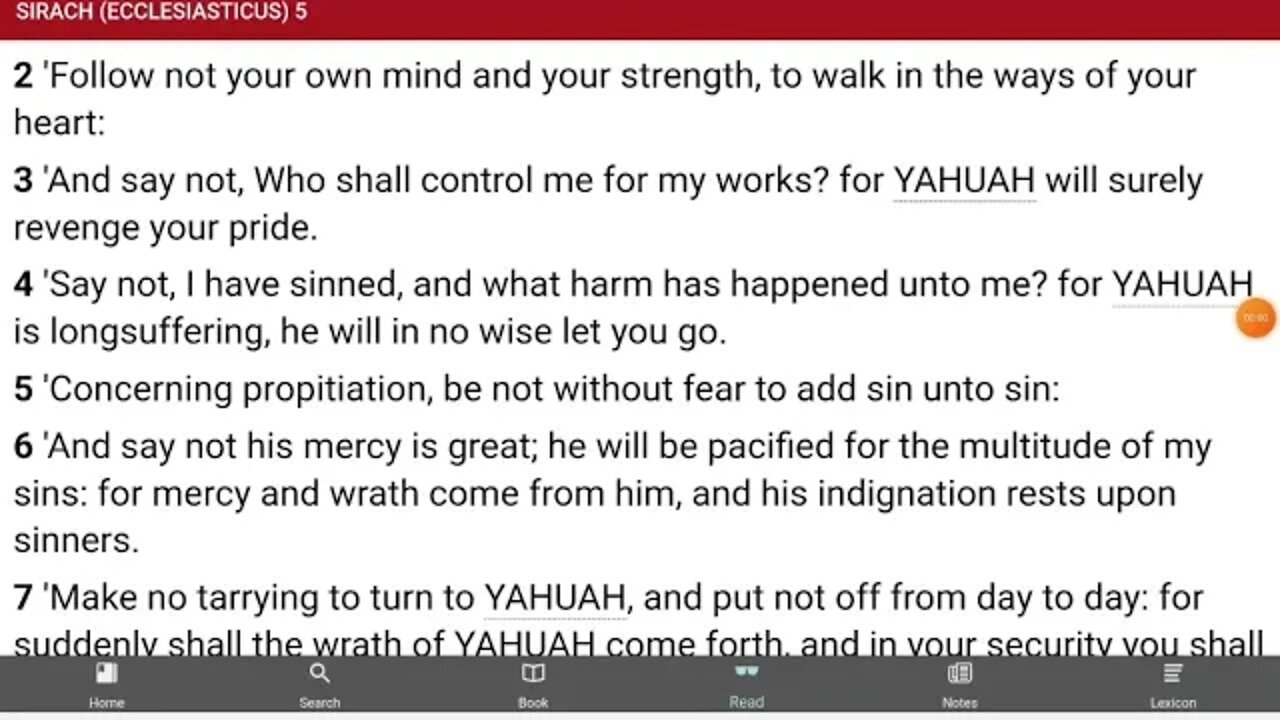Select the Read tab

pos(746,684)
